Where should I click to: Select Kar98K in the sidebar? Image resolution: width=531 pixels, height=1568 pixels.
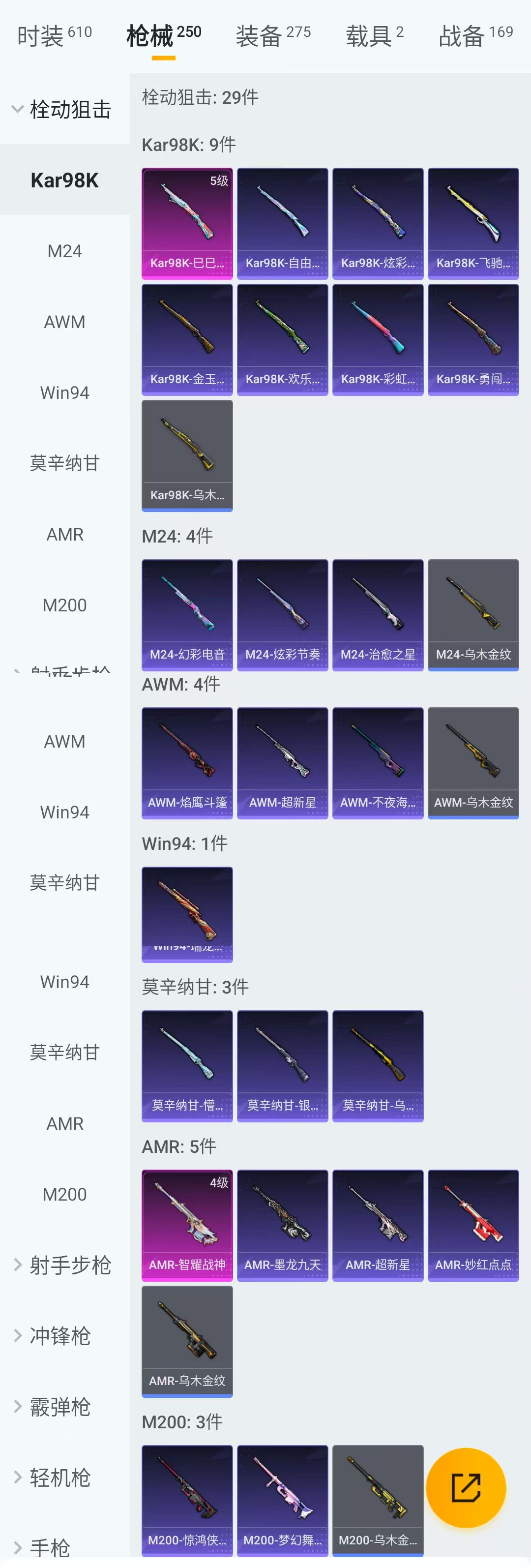[64, 180]
